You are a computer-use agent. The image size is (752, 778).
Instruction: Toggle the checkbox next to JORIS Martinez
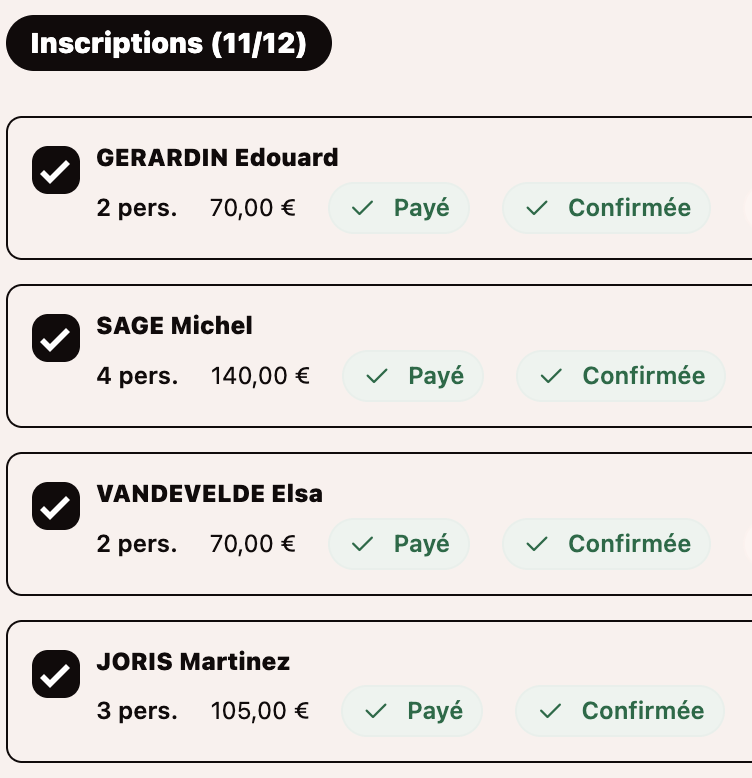point(55,674)
